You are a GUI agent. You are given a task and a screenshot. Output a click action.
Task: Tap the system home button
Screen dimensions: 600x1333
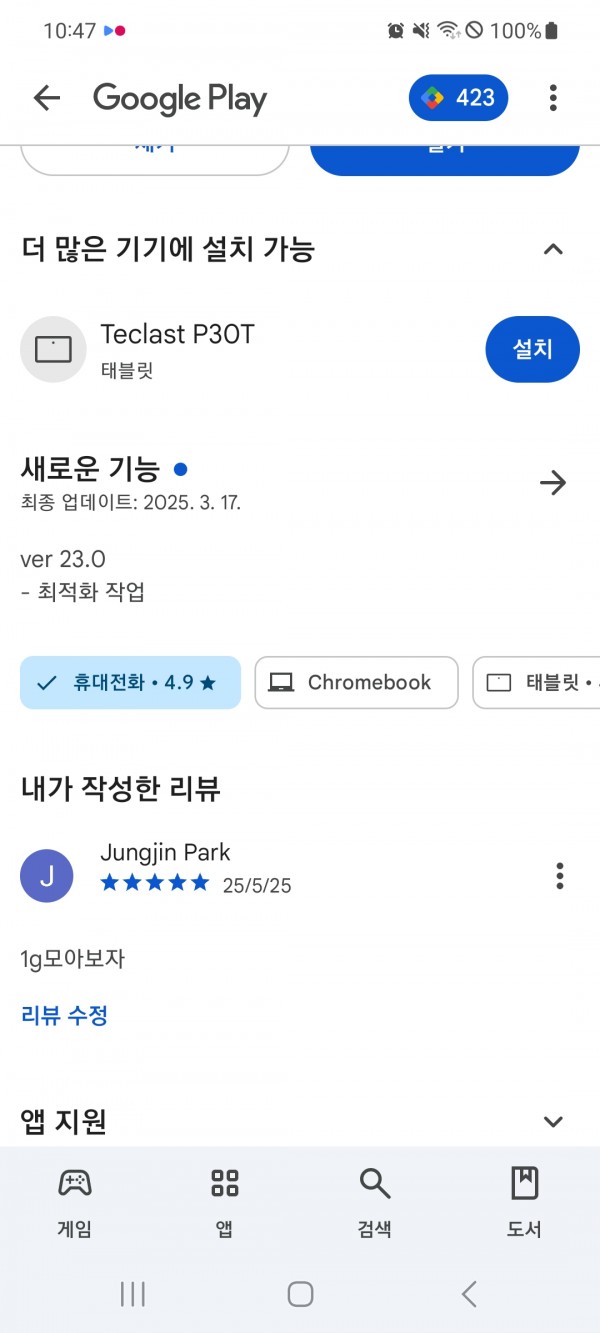tap(300, 1294)
